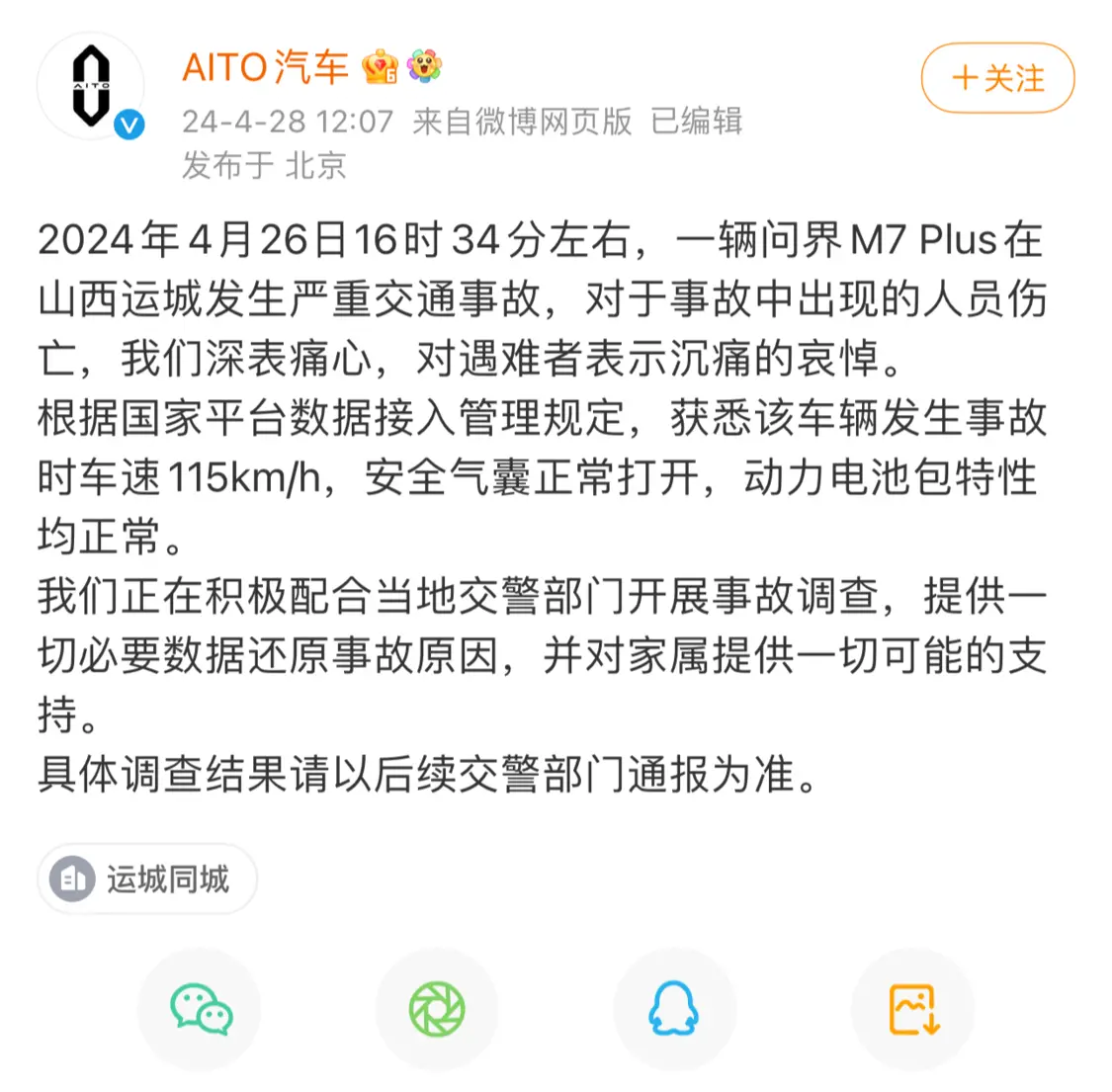Share post to WeChat Moments
Viewport: 1112px width, 1092px height.
tap(437, 1009)
